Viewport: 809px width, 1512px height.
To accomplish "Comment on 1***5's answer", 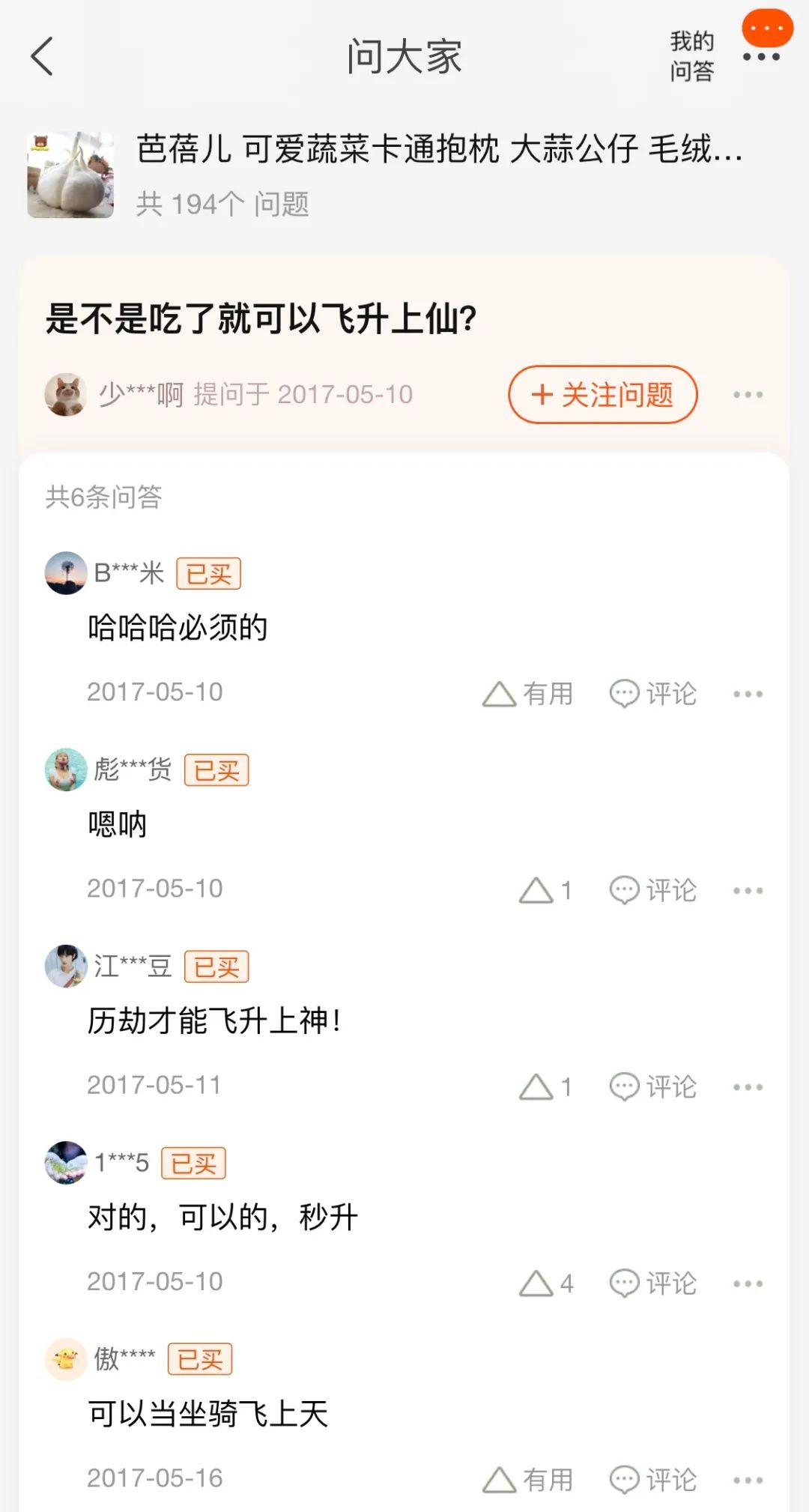I will point(652,1283).
